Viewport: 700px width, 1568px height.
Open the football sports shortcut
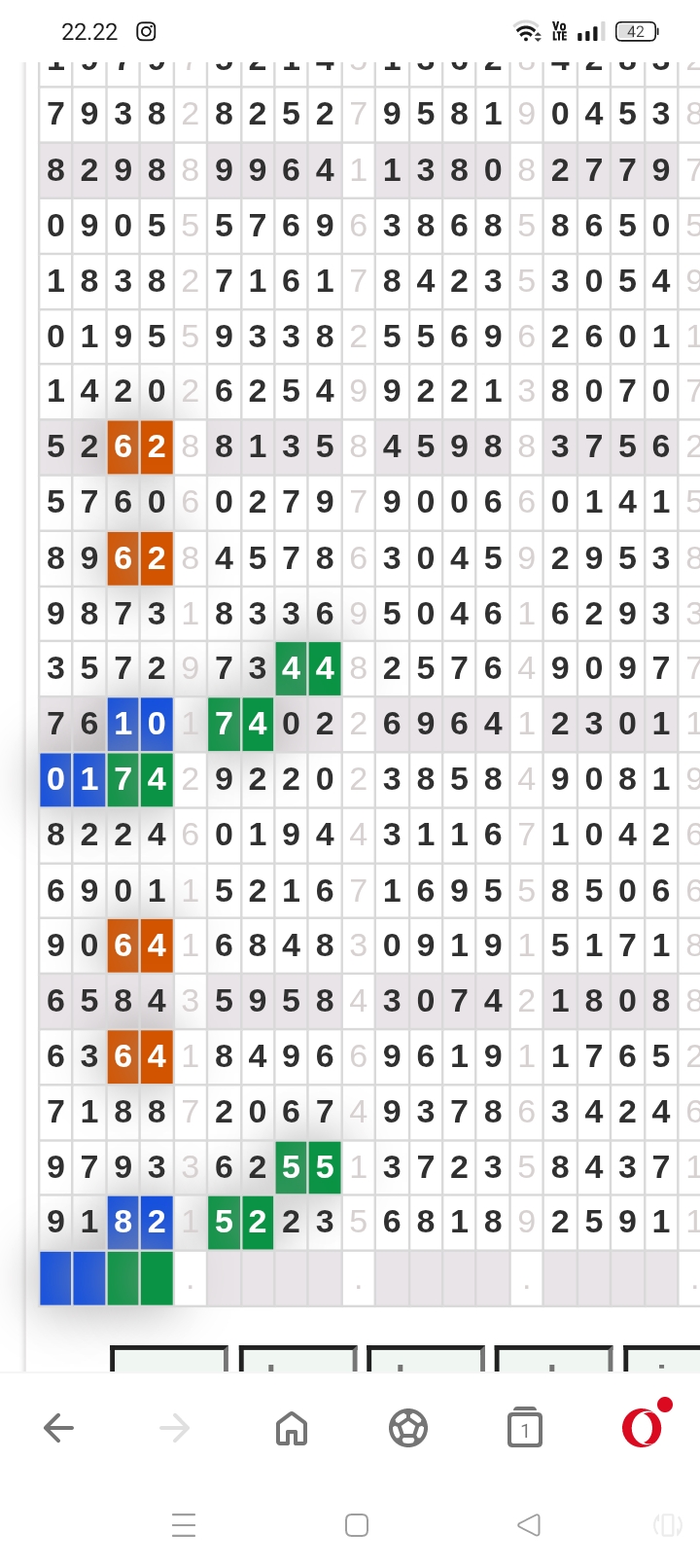click(408, 1428)
